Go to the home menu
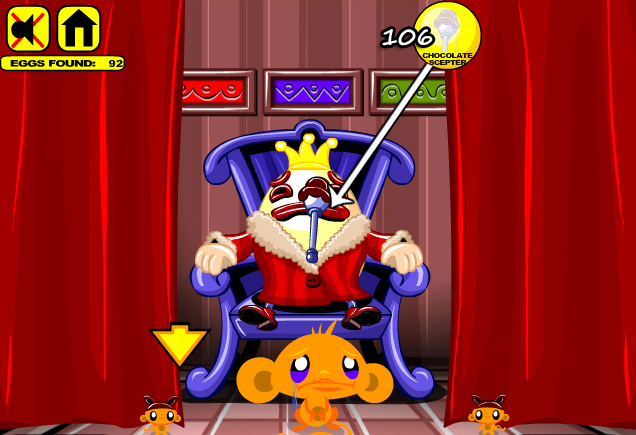This screenshot has width=636, height=435. click(x=78, y=28)
